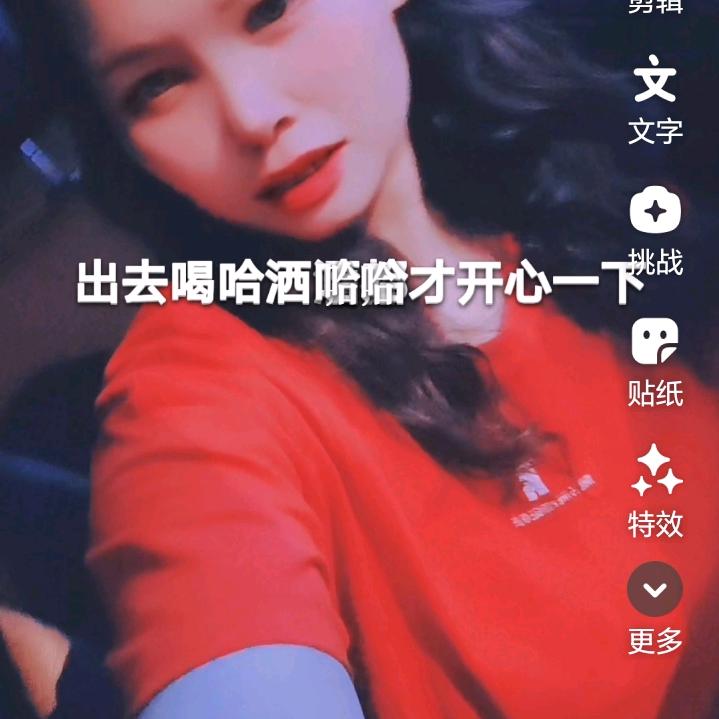Select the caption text overlay on the video

coord(360,283)
